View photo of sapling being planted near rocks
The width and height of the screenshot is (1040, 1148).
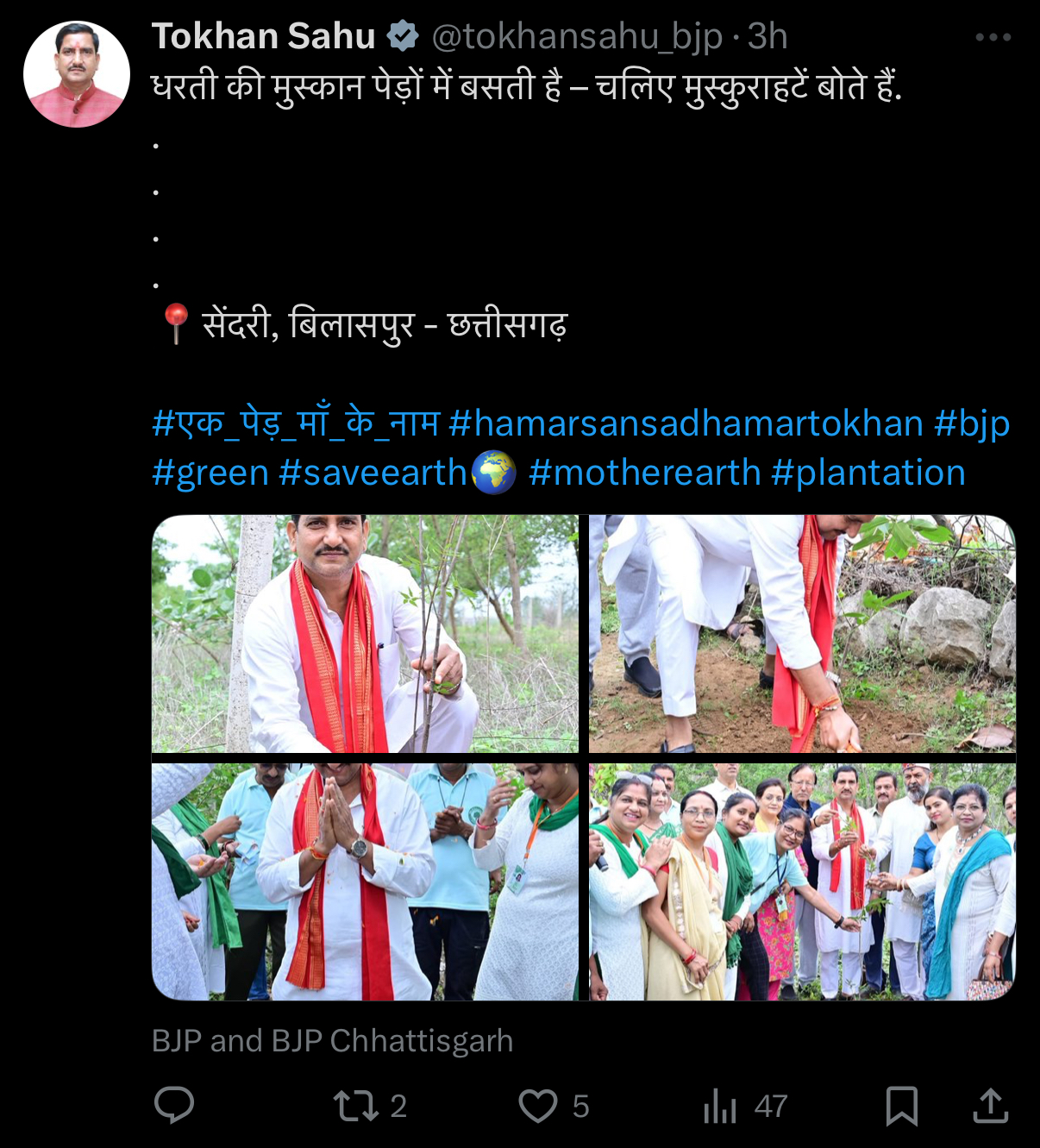tap(802, 634)
